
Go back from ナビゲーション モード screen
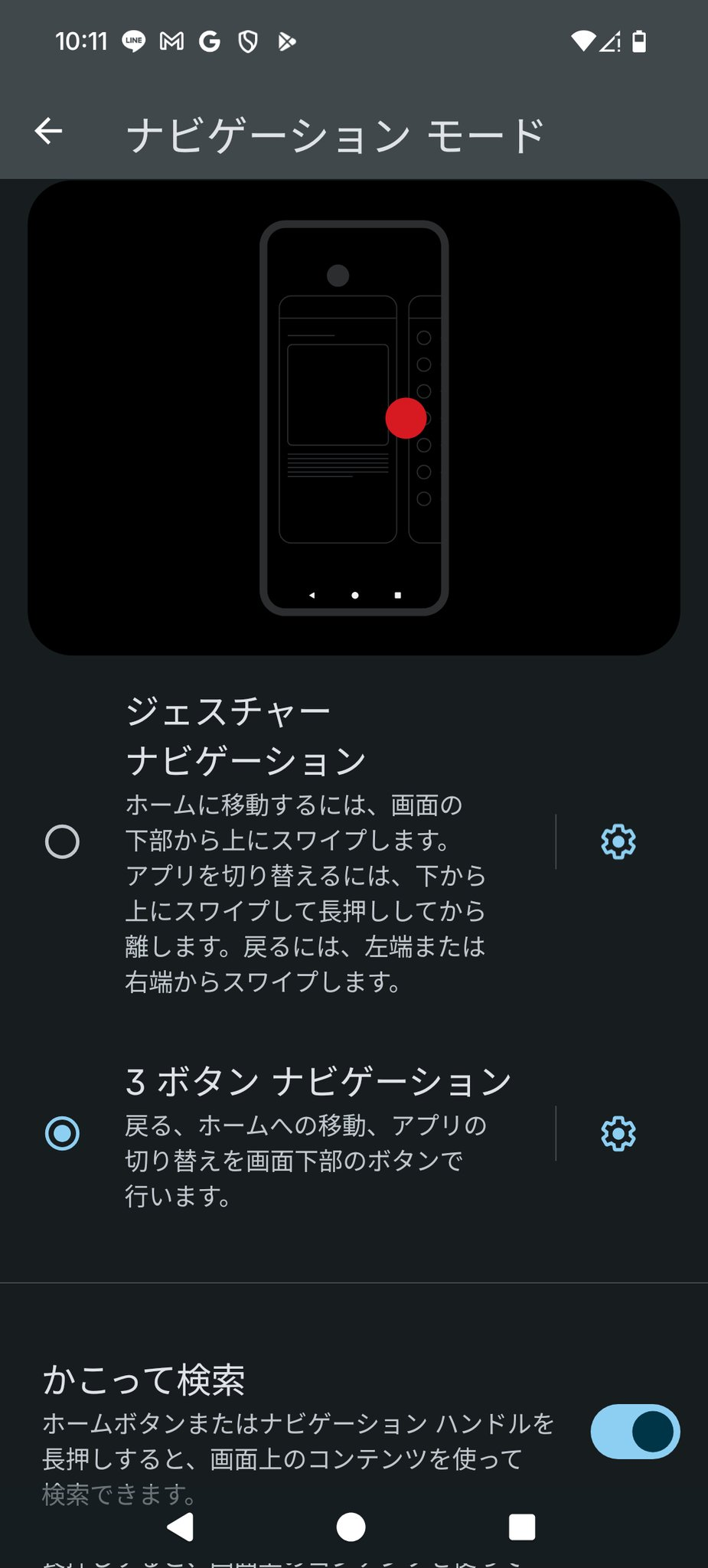[48, 132]
